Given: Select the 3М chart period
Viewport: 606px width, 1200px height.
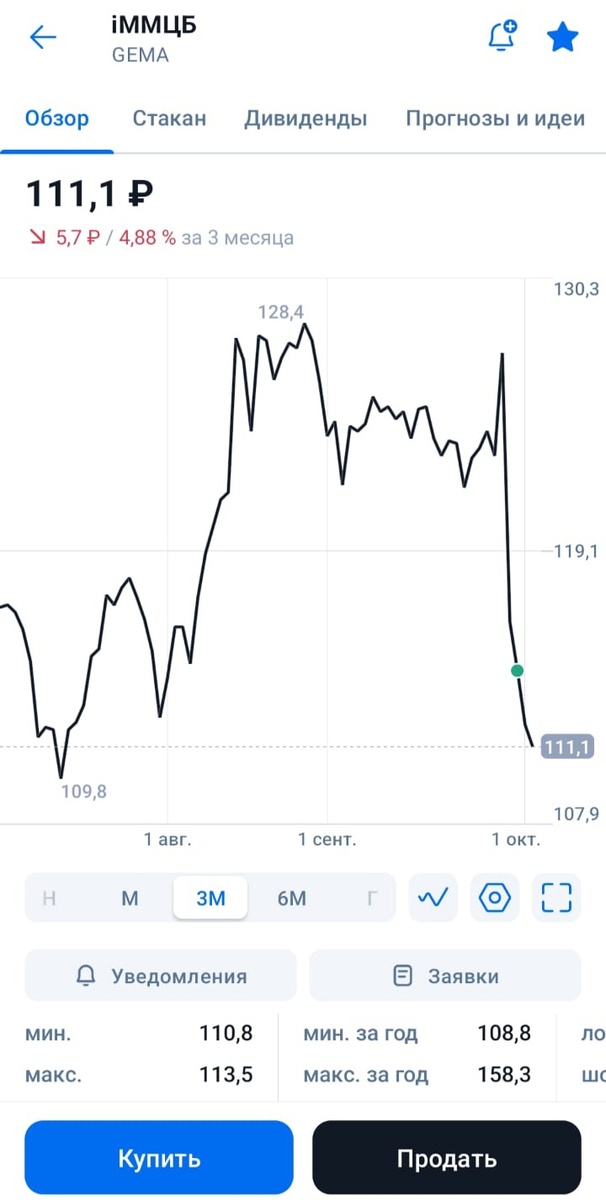Looking at the screenshot, I should pyautogui.click(x=211, y=898).
